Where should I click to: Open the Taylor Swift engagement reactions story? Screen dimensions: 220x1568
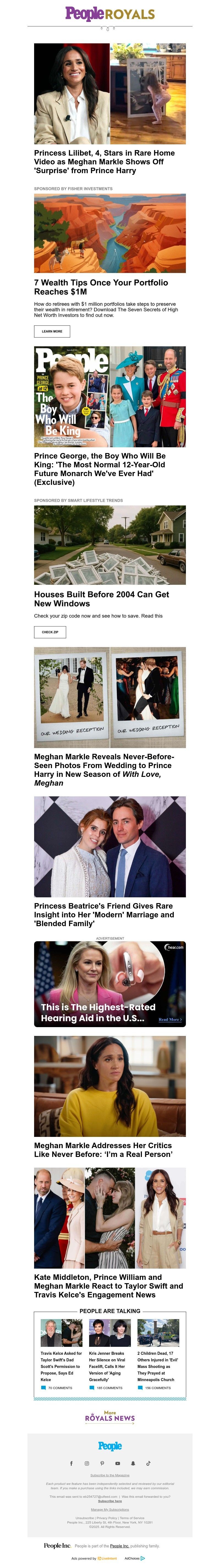click(108, 1286)
